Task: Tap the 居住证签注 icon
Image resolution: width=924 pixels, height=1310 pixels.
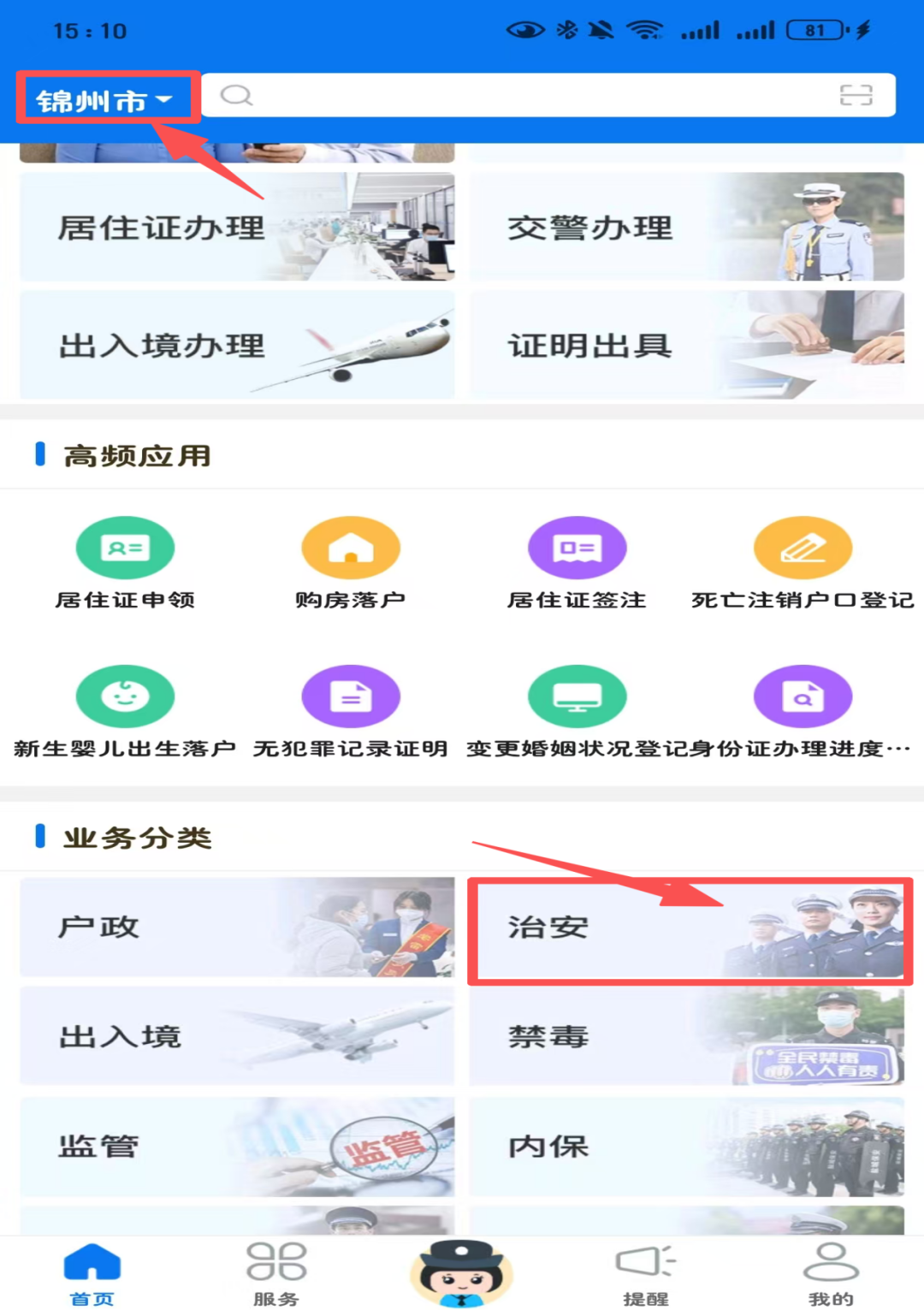Action: pos(577,561)
